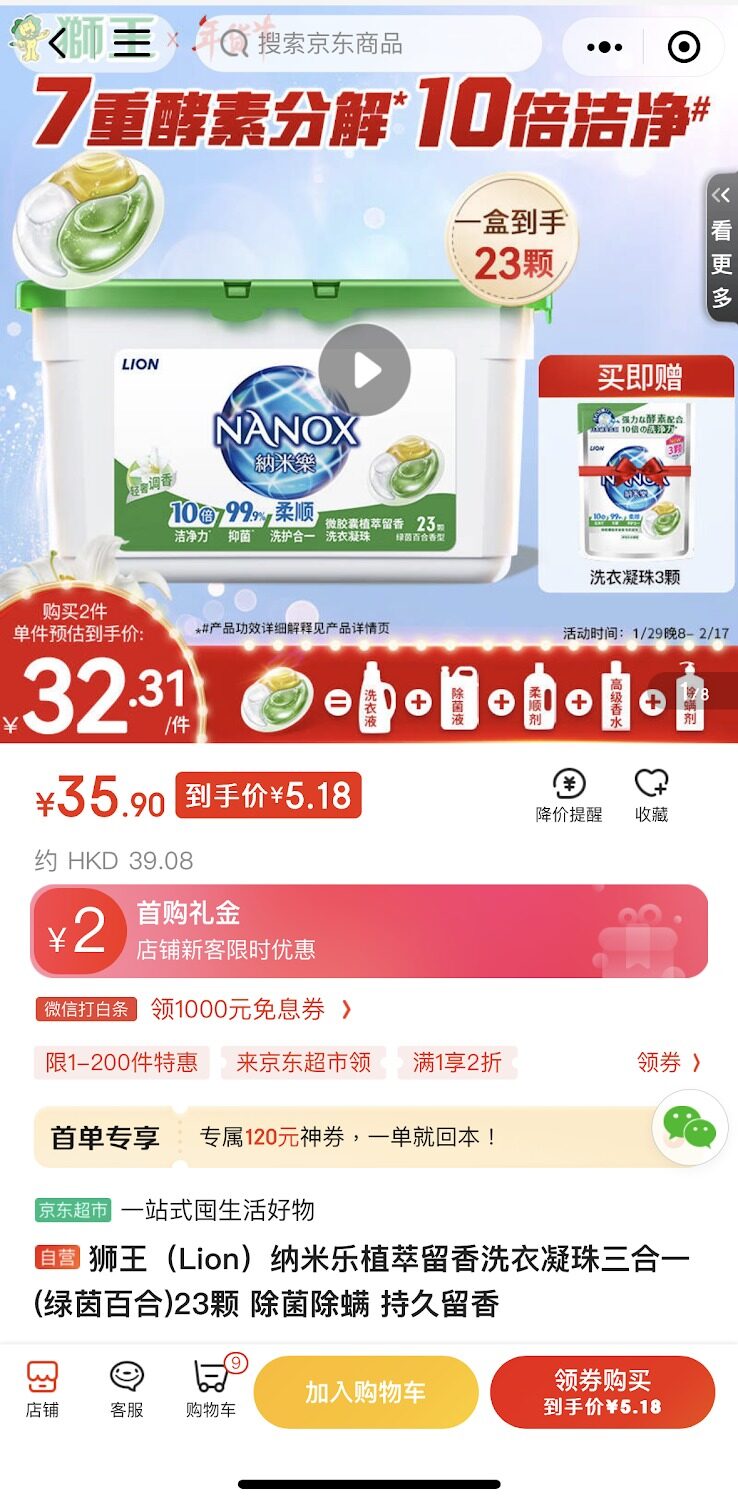Add product to 收藏 favorites

tap(651, 795)
